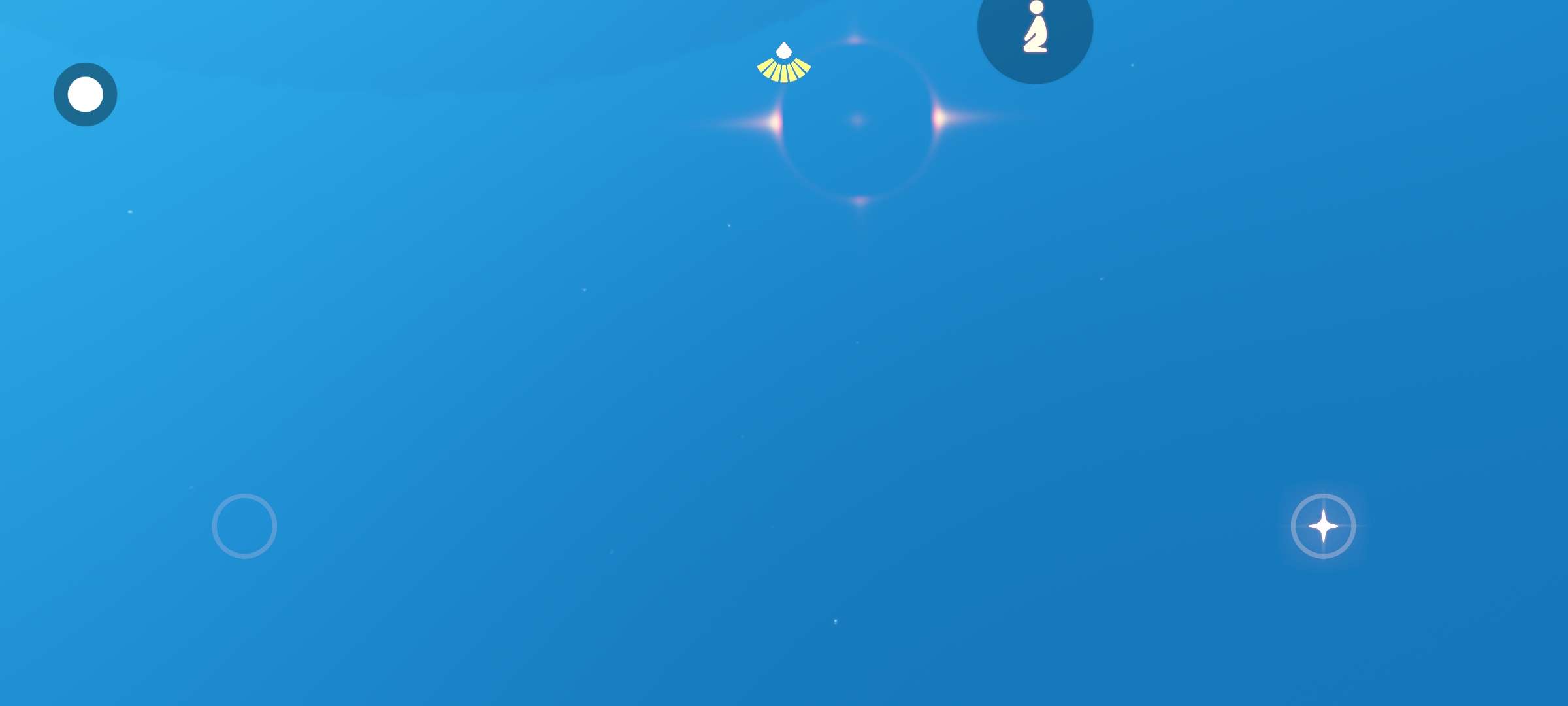This screenshot has height=706, width=1568.
Task: Touch the movement joystick circle
Action: tap(244, 526)
